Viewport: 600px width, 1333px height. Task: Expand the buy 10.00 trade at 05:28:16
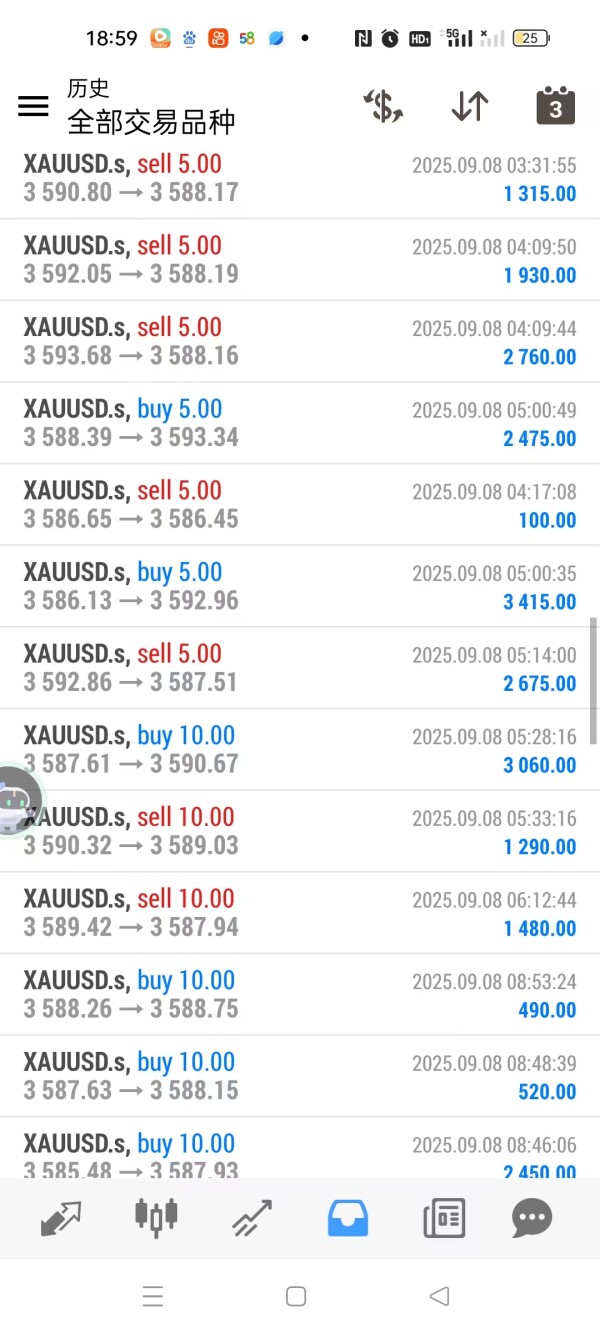pos(300,750)
